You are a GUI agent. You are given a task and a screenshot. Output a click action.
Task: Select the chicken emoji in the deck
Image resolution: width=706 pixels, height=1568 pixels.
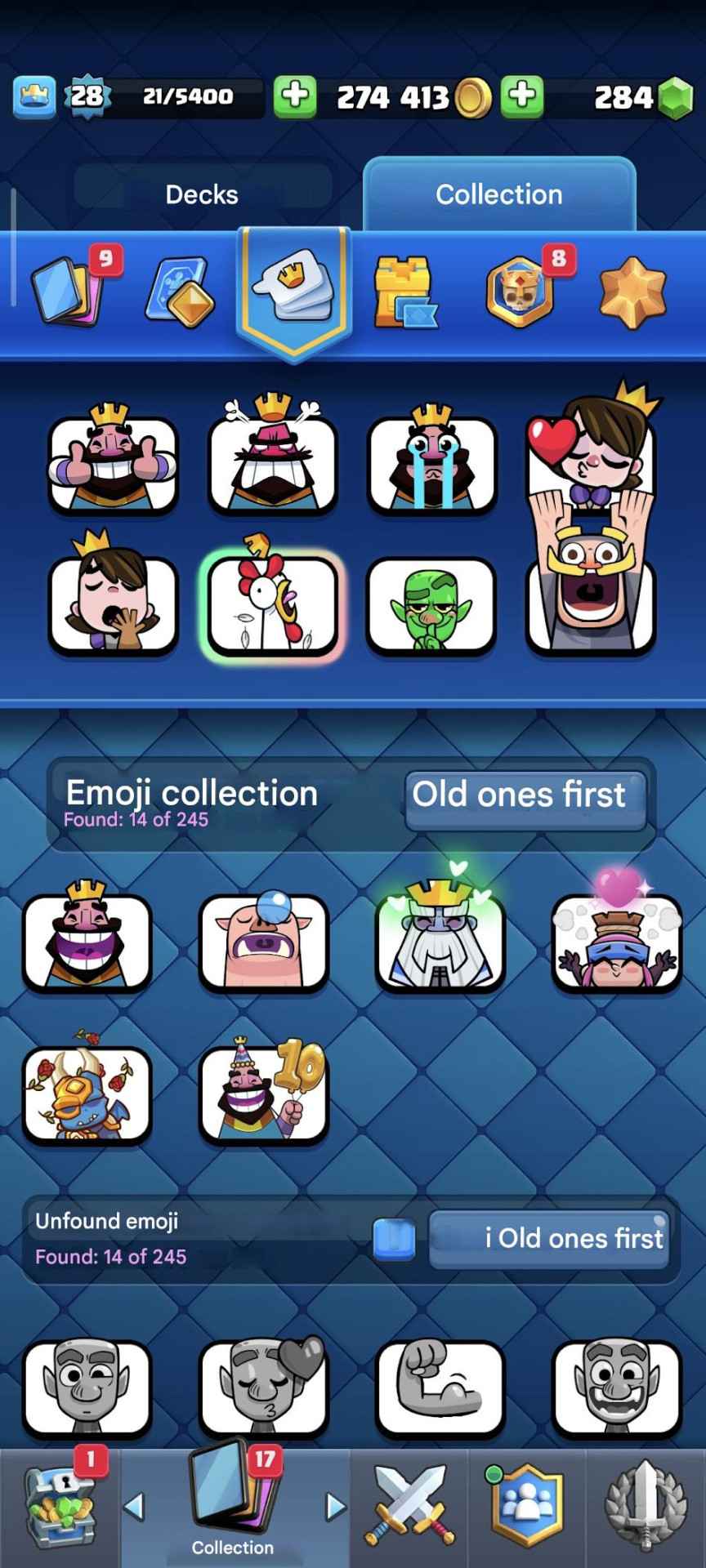273,605
